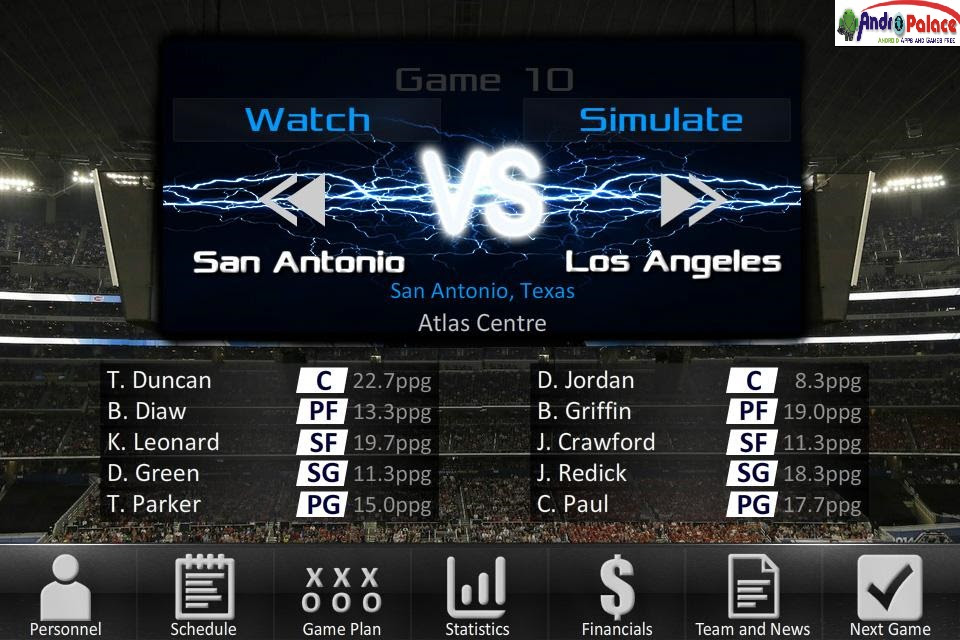Open Financials
This screenshot has height=640, width=960.
click(x=617, y=595)
